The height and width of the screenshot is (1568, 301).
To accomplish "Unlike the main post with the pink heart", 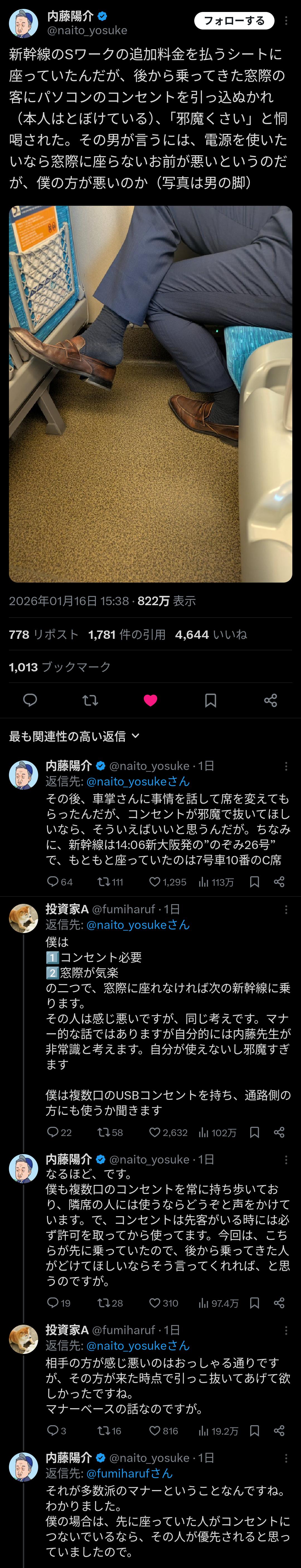I will pyautogui.click(x=151, y=700).
